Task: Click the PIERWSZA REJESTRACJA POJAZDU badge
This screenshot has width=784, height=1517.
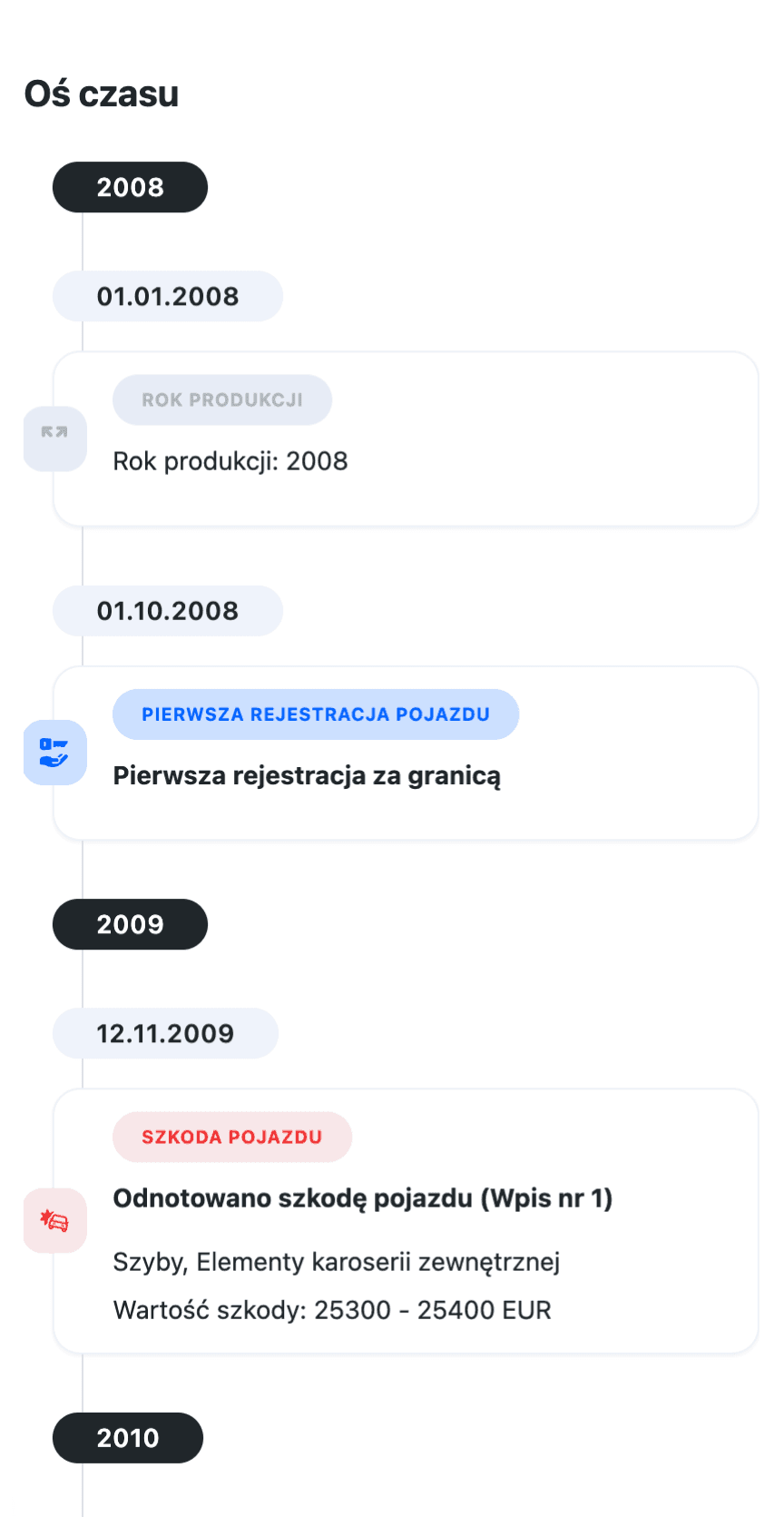Action: [x=315, y=714]
